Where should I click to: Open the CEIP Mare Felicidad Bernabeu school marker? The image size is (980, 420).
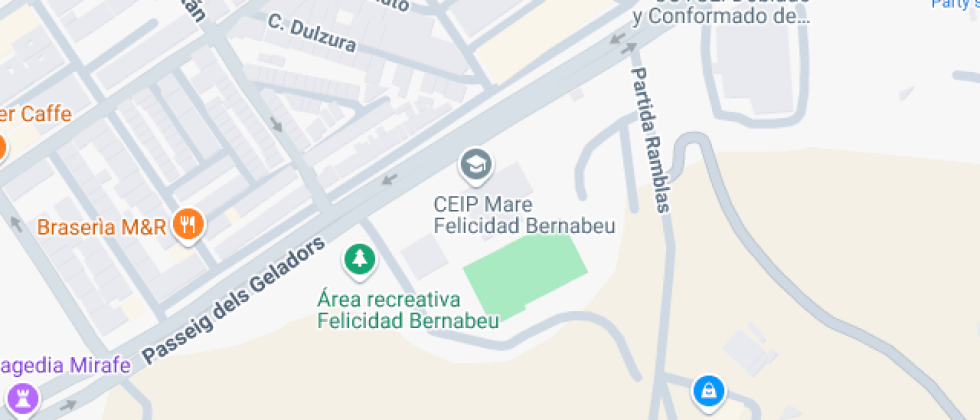click(x=476, y=164)
